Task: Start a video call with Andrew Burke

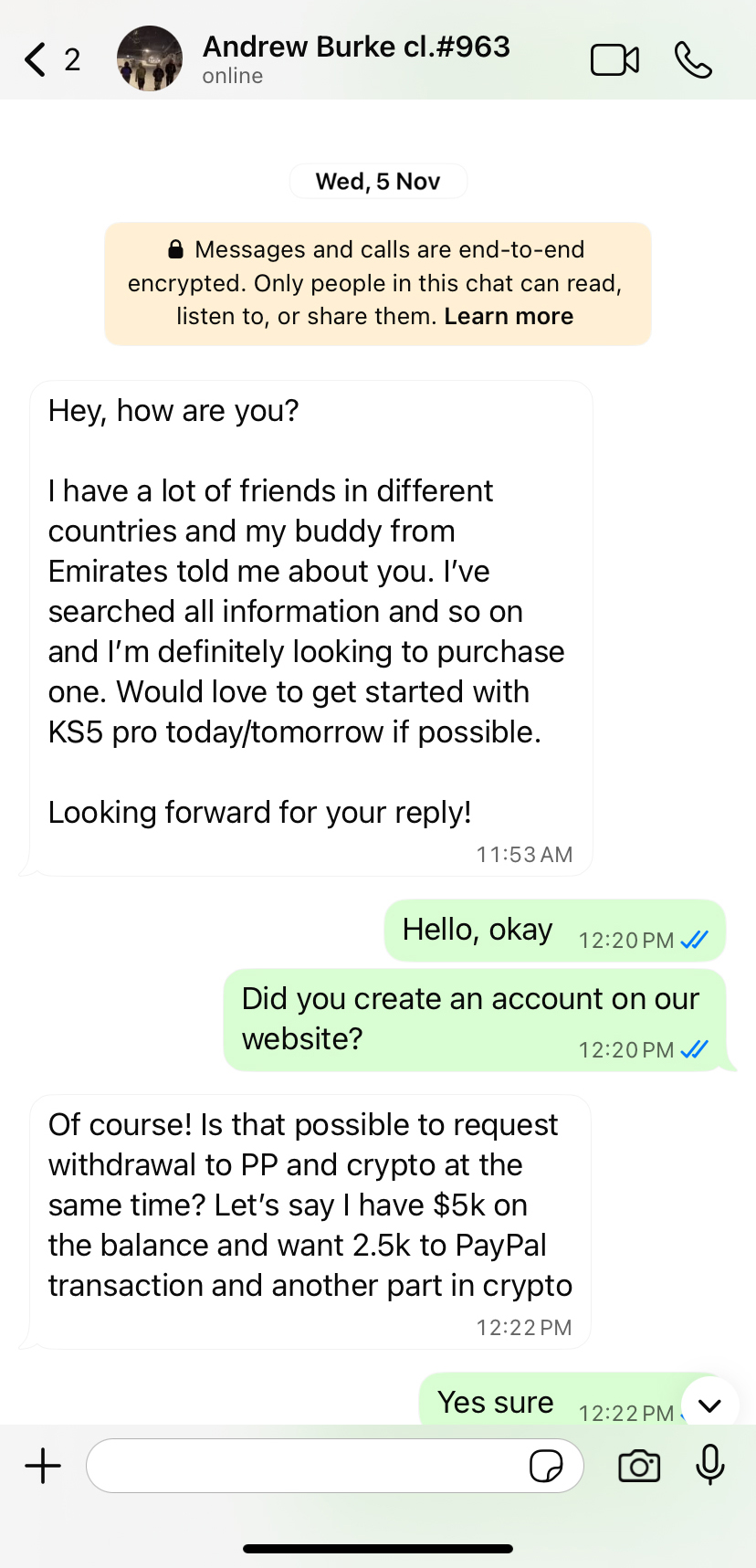Action: [x=614, y=60]
